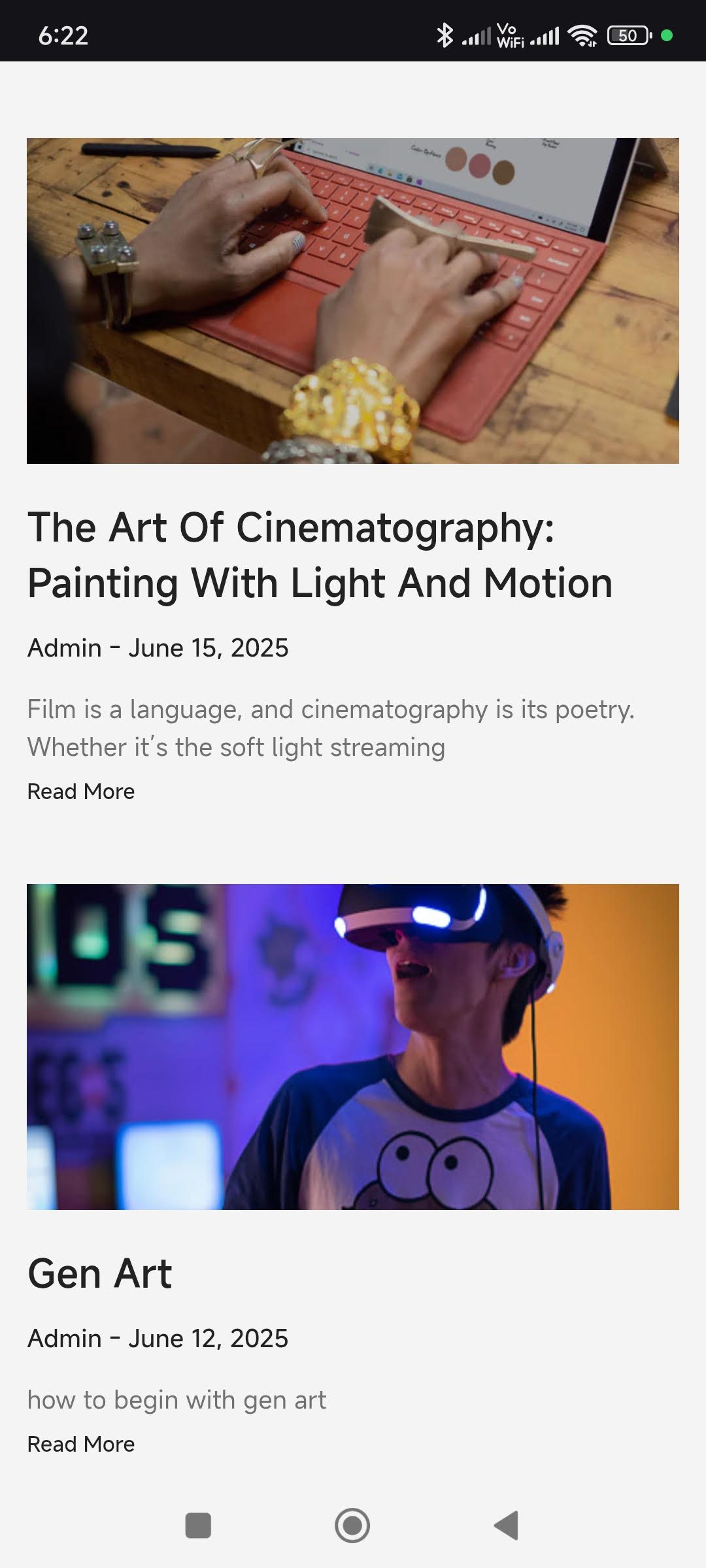Open 'The Art Of Cinematography' article title
The height and width of the screenshot is (1568, 706).
(x=320, y=555)
